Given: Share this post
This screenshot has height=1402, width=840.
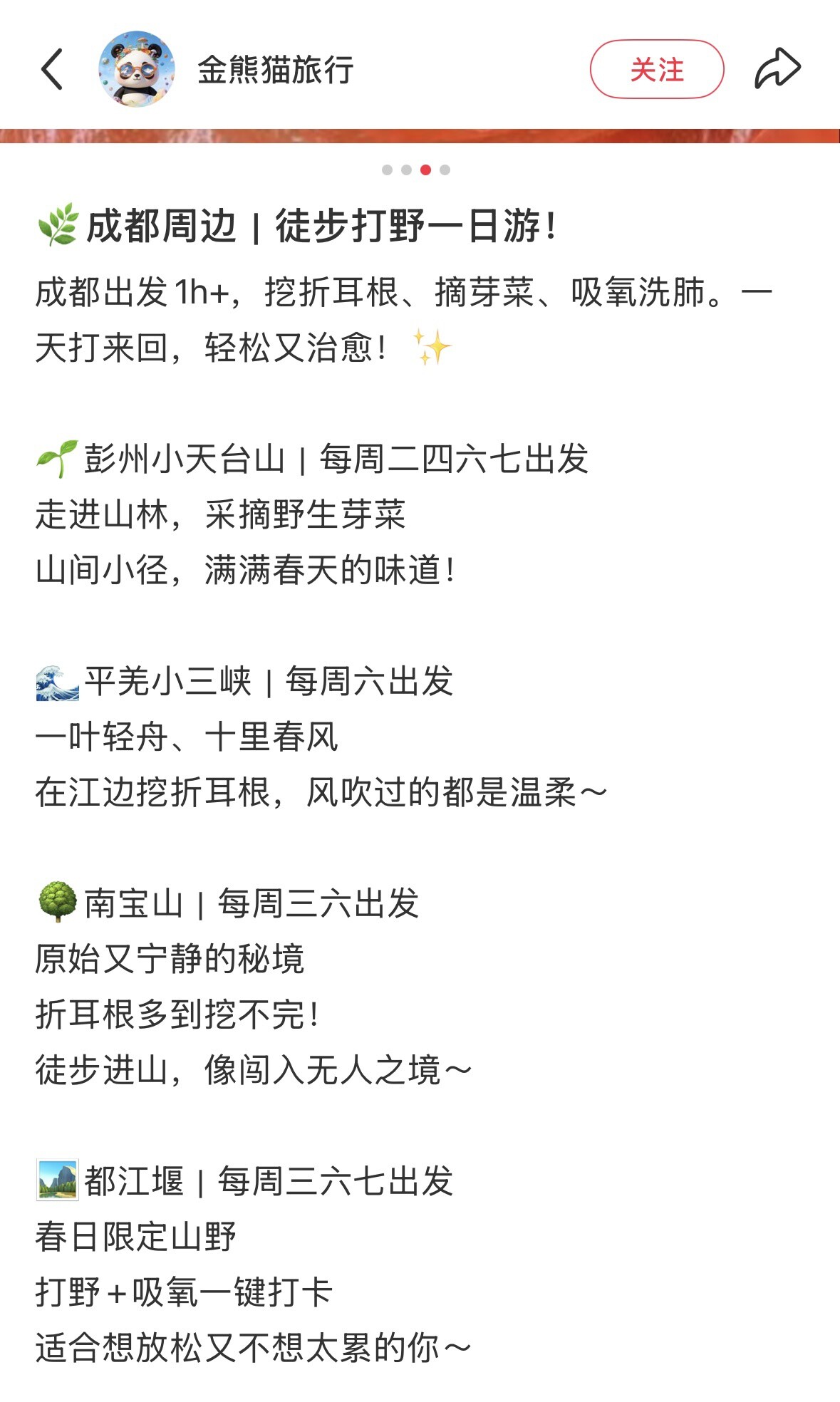Looking at the screenshot, I should pyautogui.click(x=777, y=68).
